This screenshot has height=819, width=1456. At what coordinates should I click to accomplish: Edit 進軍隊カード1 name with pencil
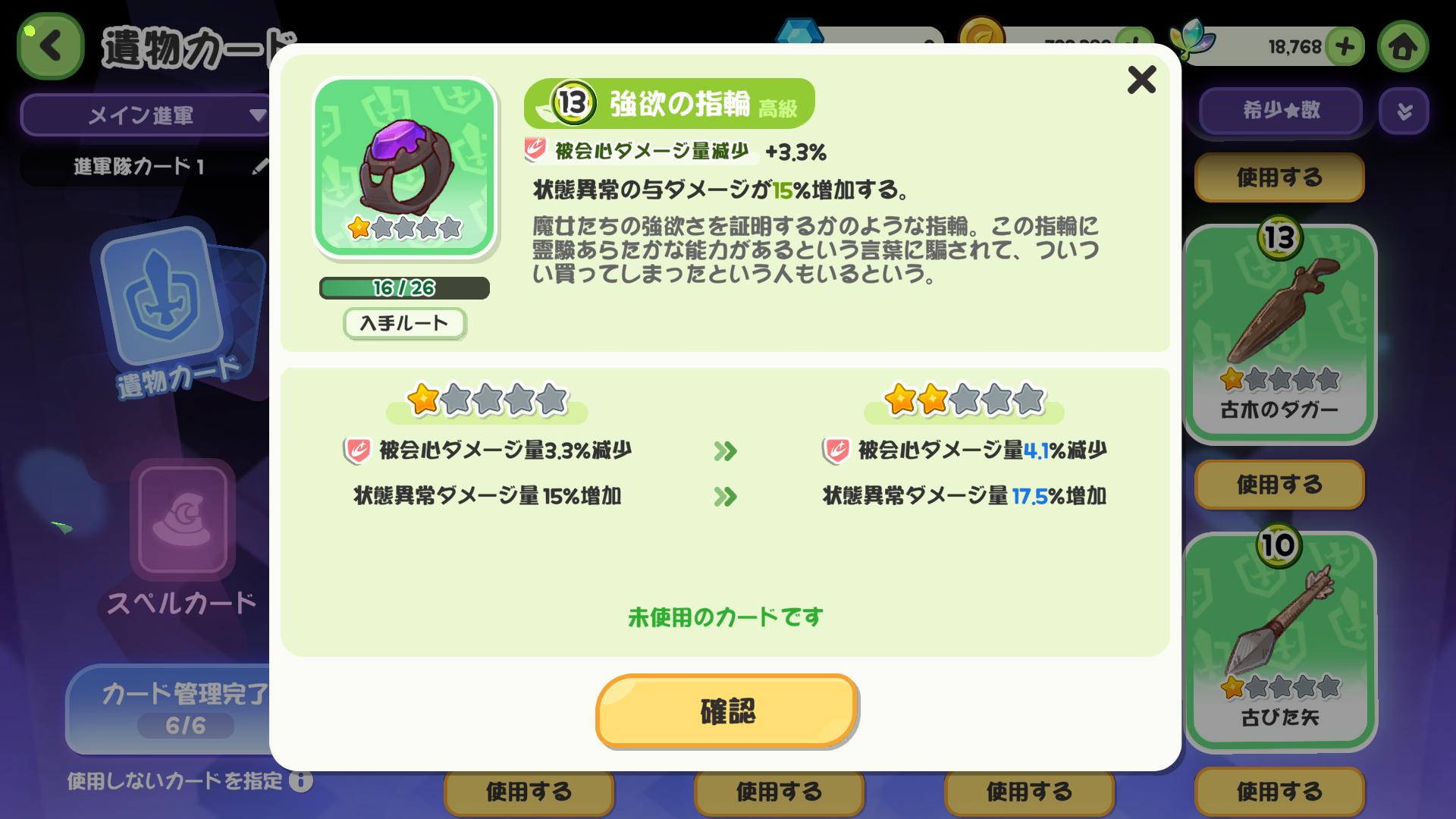coord(260,166)
